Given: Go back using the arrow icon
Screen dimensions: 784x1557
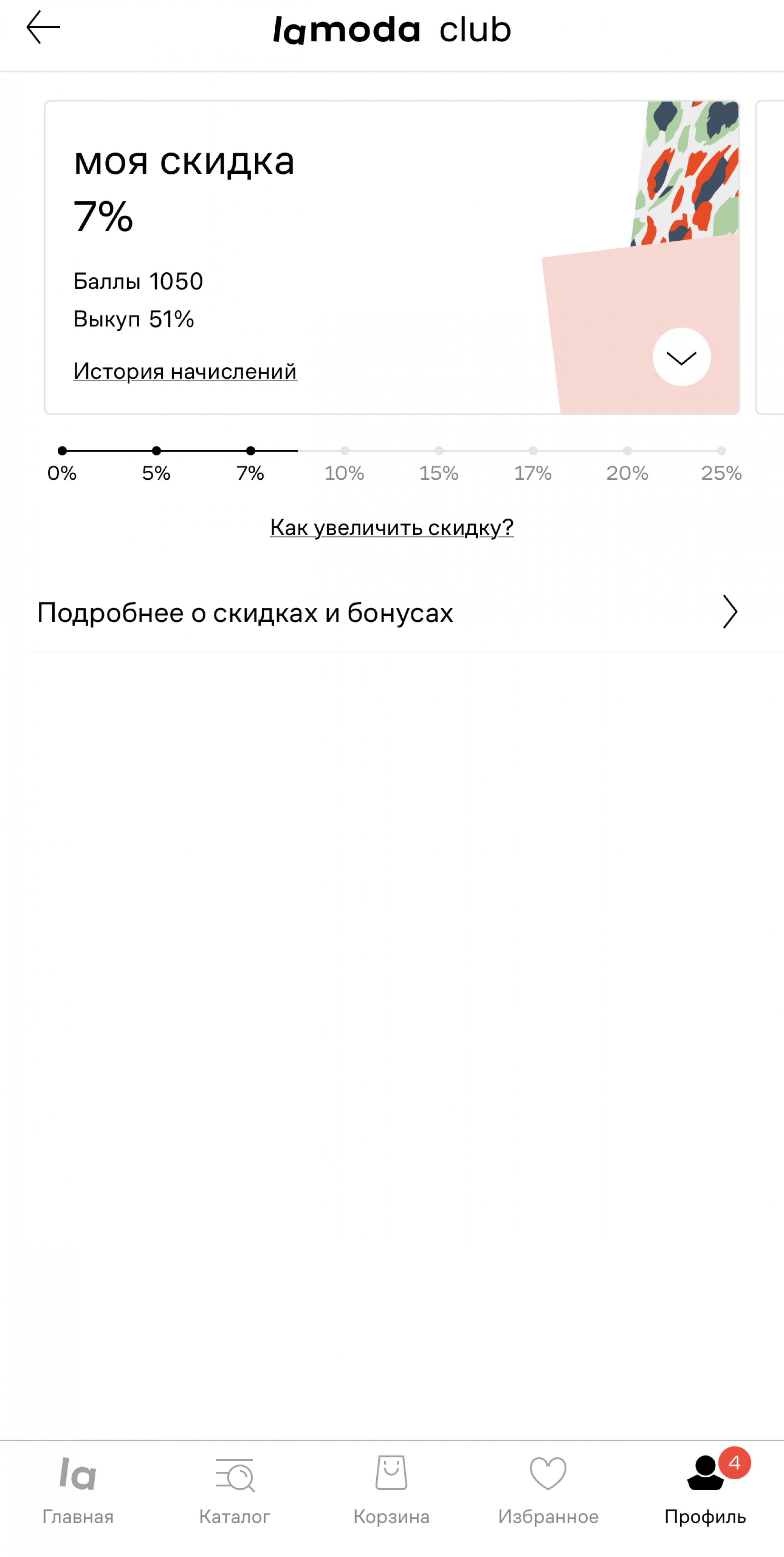Looking at the screenshot, I should click(43, 28).
